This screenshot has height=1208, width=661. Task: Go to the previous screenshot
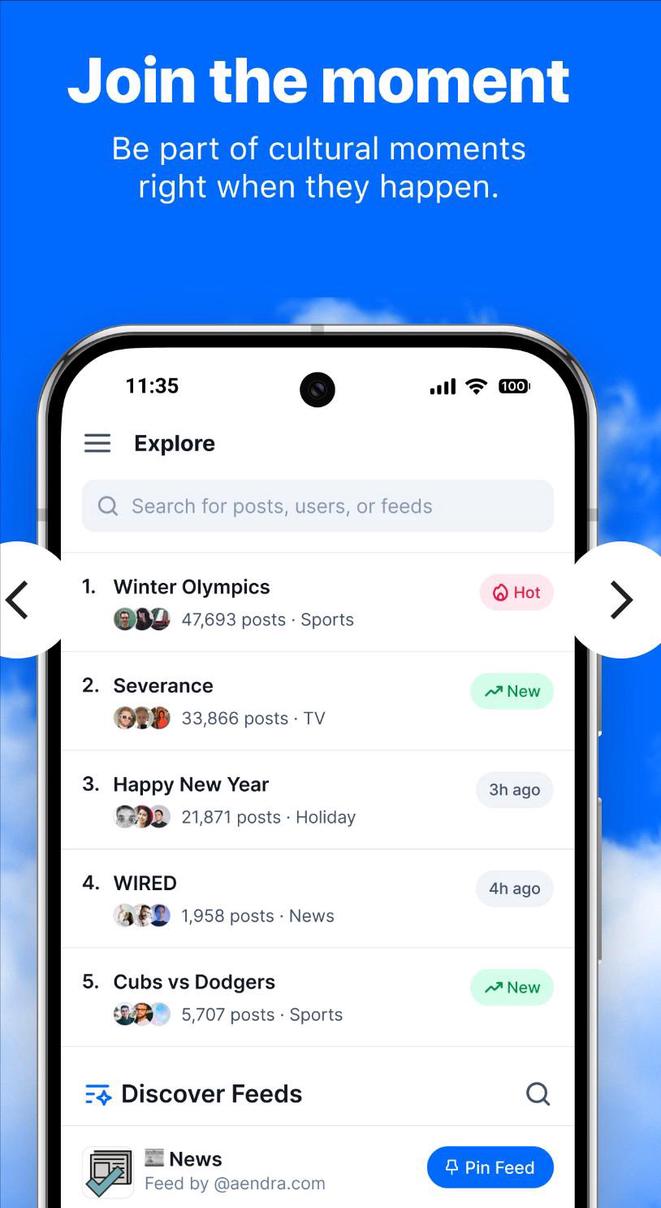pyautogui.click(x=18, y=599)
